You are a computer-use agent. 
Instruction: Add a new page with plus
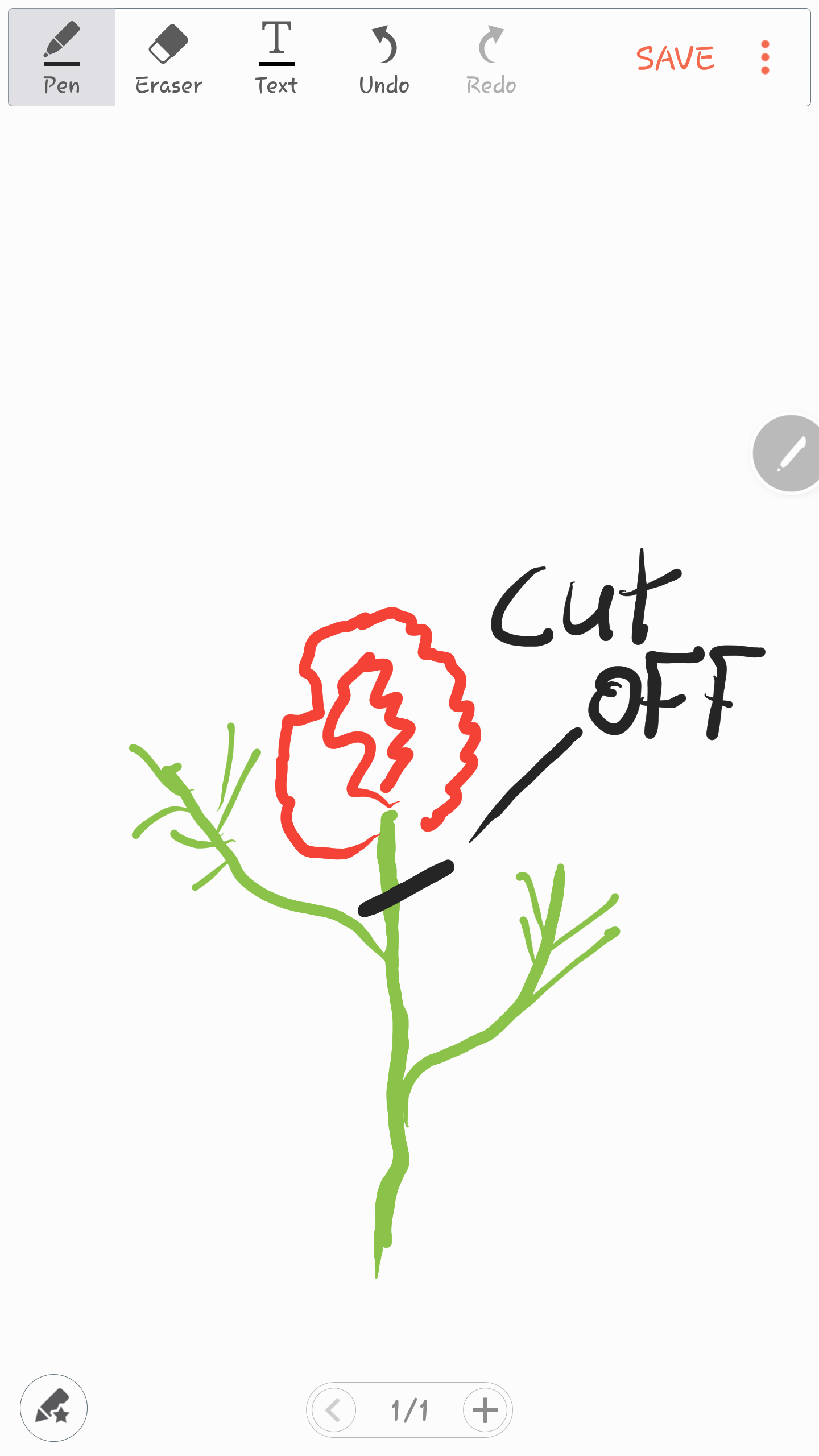[485, 1410]
